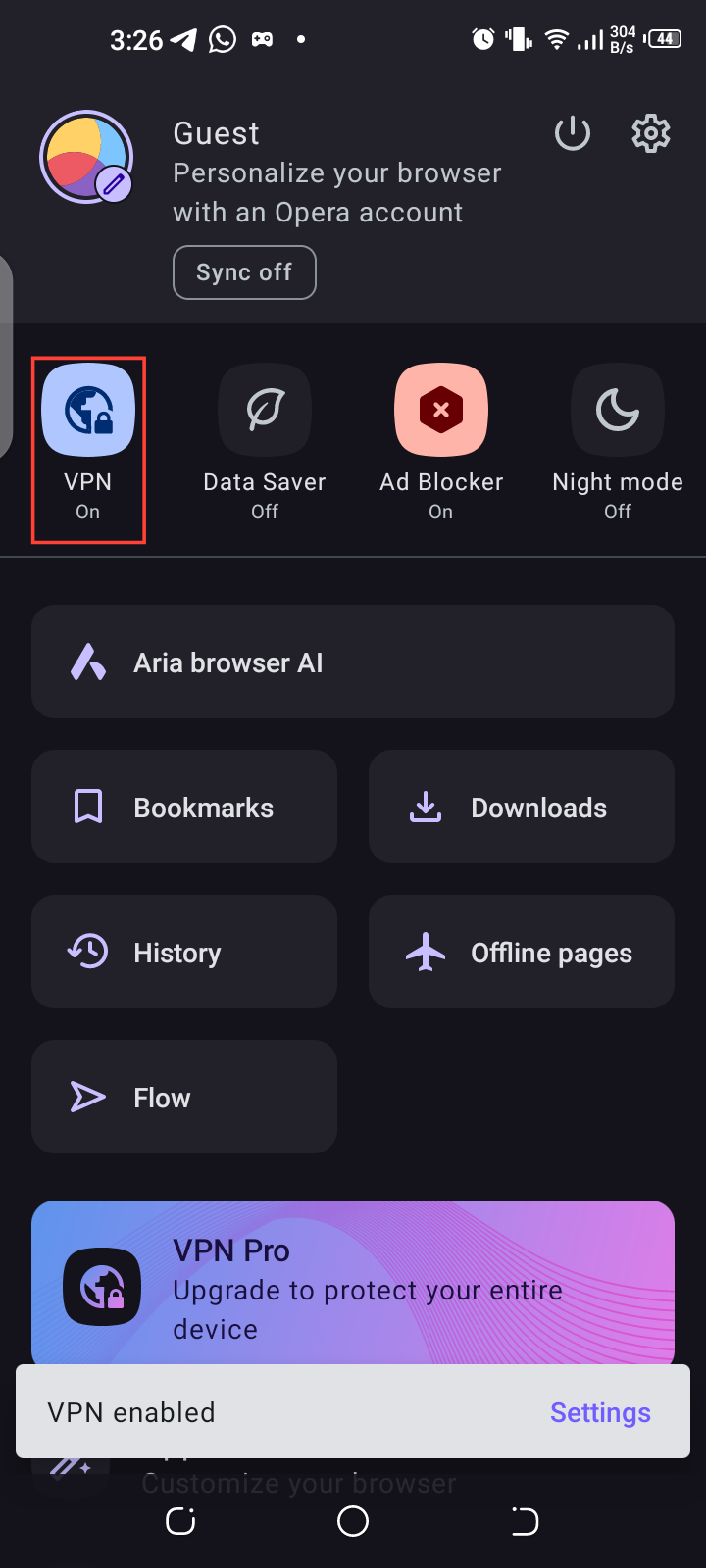Open browser settings gear
The width and height of the screenshot is (706, 1568).
click(x=650, y=133)
